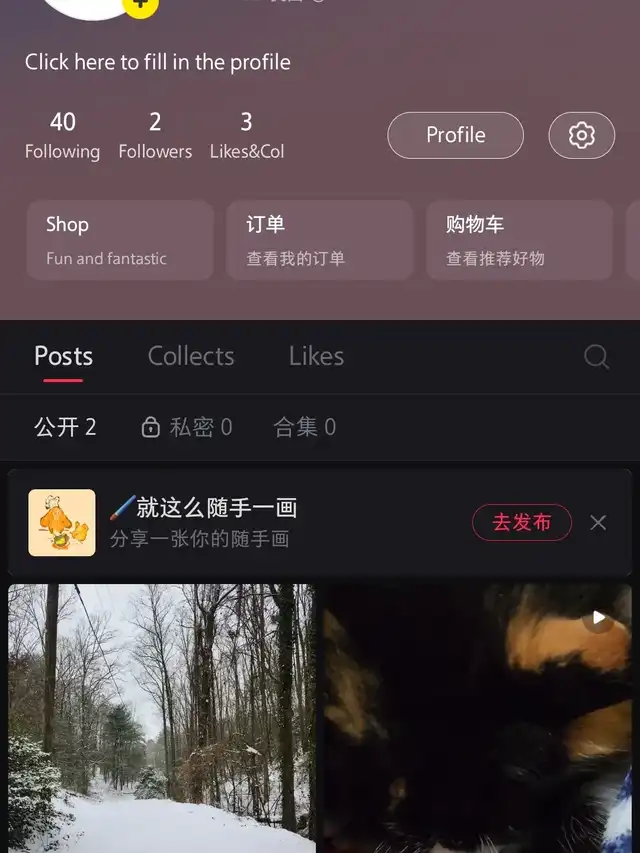Switch to the 合集 collections filter
Viewport: 640px width, 853px height.
[305, 427]
